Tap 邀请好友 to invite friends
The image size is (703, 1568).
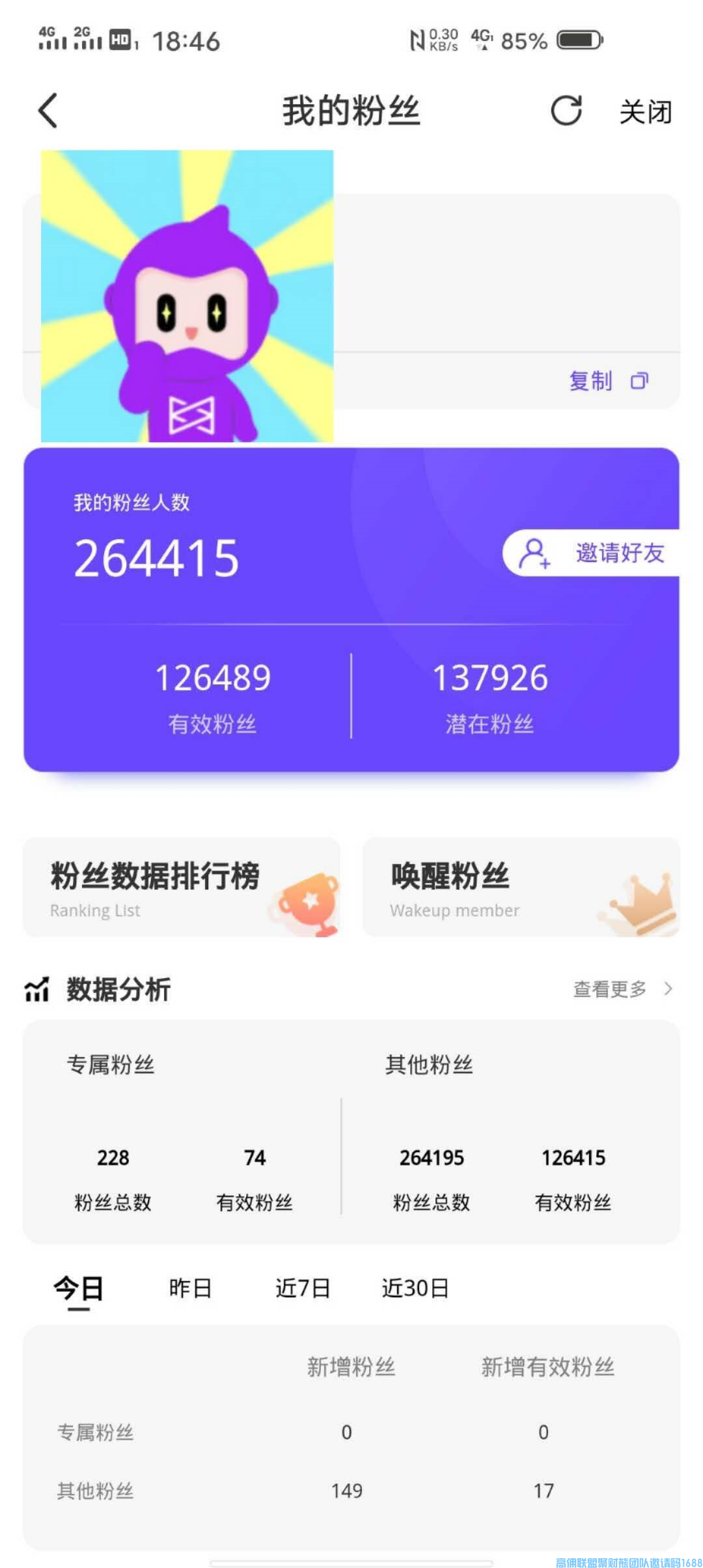[592, 553]
